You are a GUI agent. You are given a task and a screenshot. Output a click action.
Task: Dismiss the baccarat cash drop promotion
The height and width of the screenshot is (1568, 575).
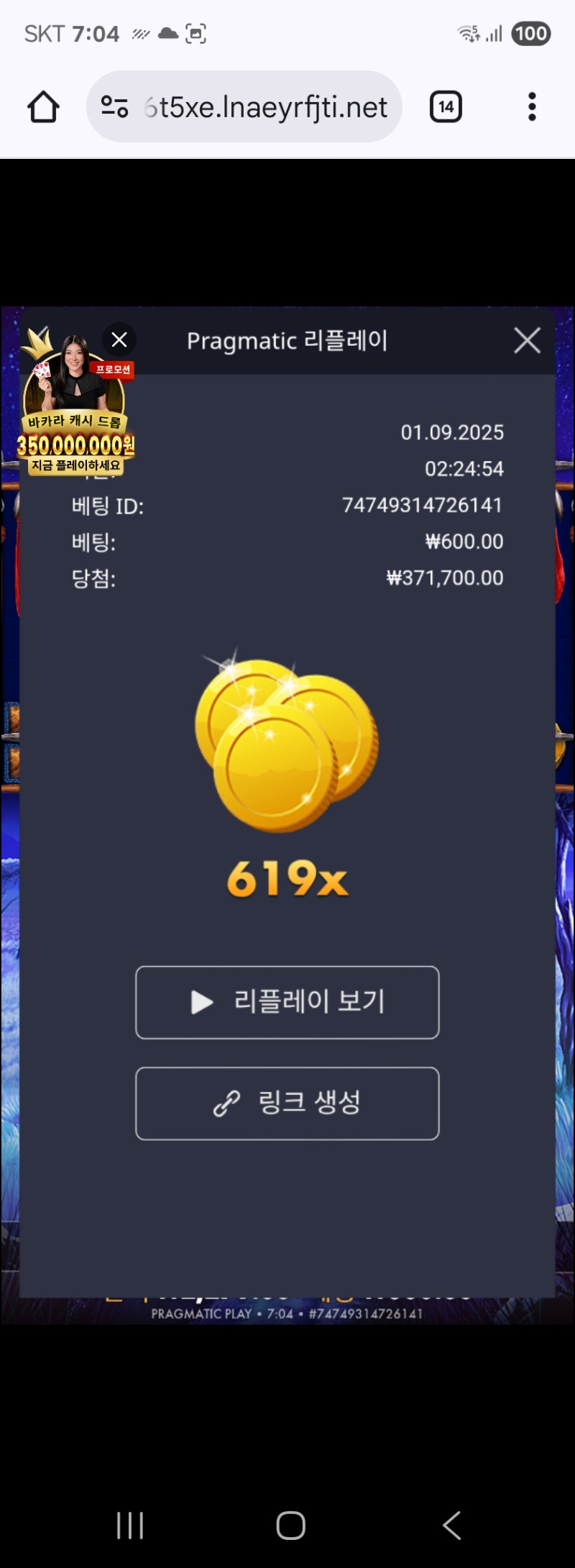119,339
